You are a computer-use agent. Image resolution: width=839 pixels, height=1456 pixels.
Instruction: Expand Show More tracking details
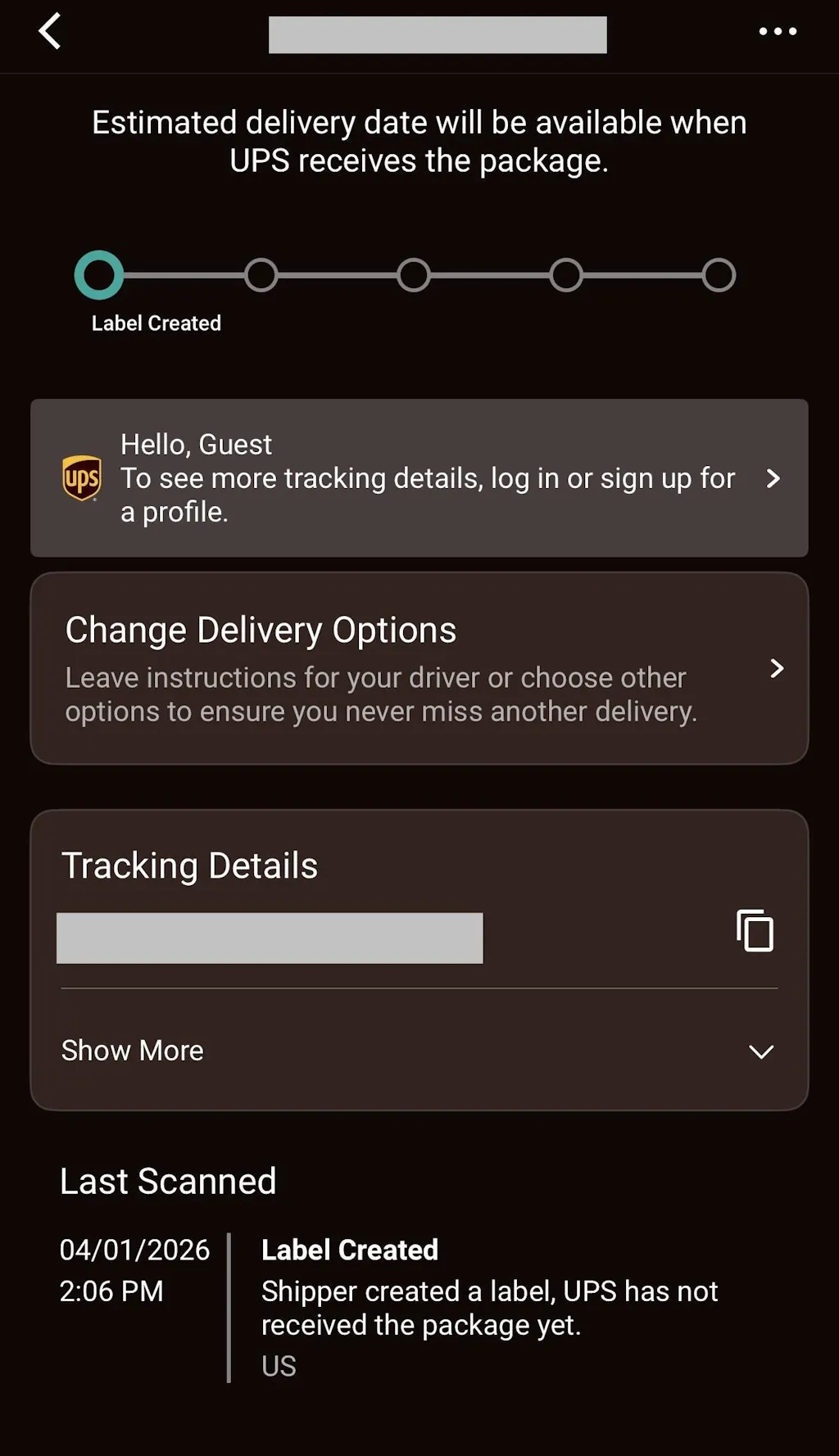(419, 1051)
